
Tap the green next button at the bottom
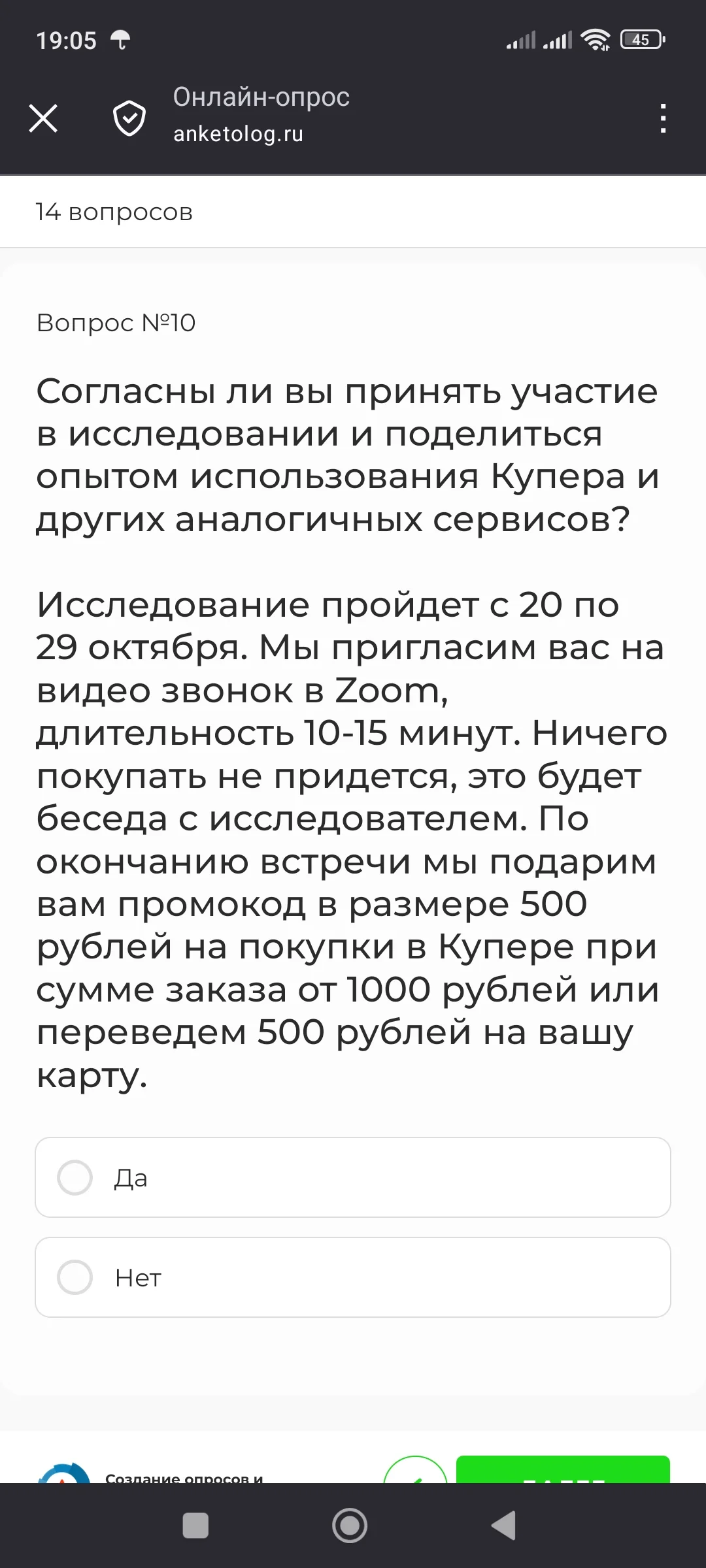[563, 1469]
